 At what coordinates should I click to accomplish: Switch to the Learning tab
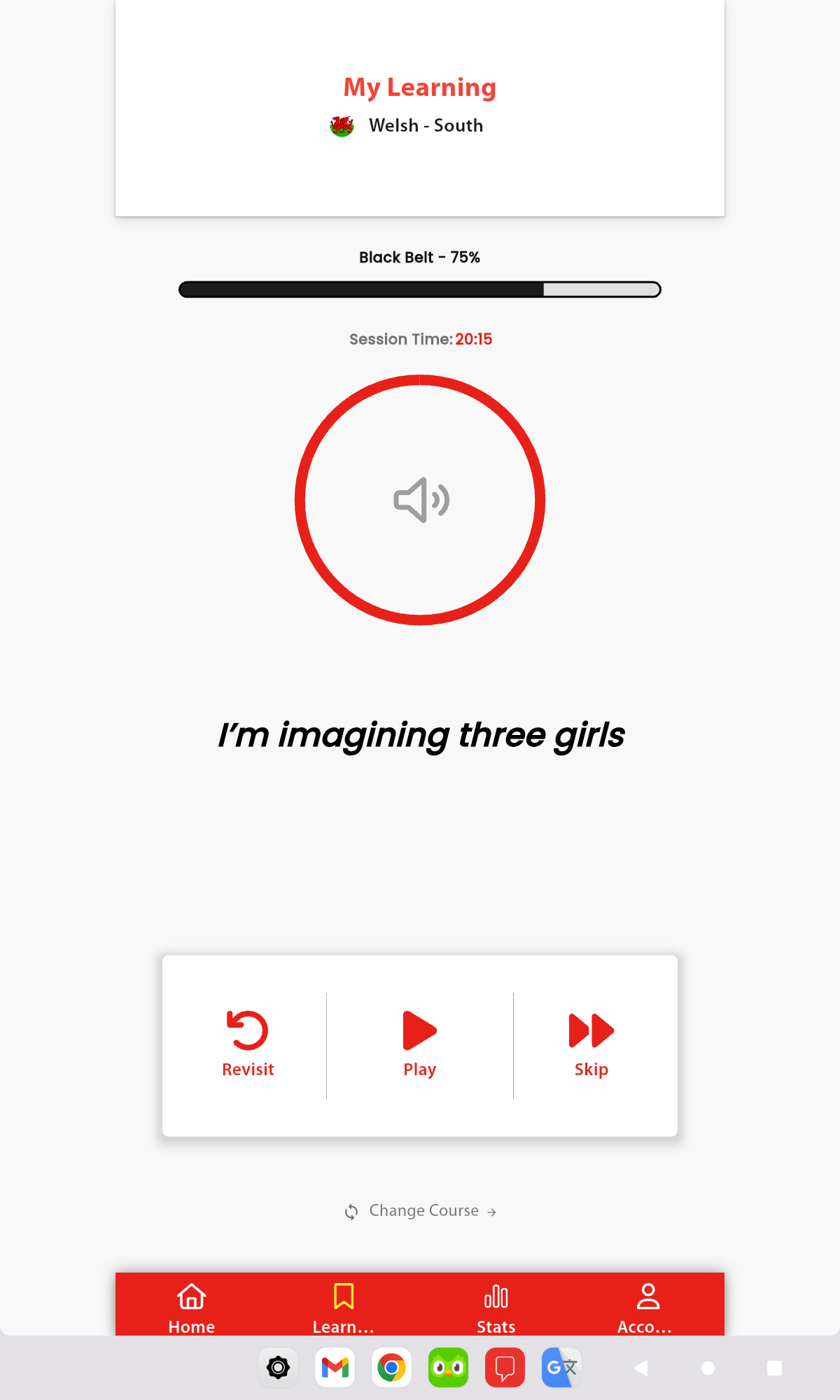(x=344, y=1308)
